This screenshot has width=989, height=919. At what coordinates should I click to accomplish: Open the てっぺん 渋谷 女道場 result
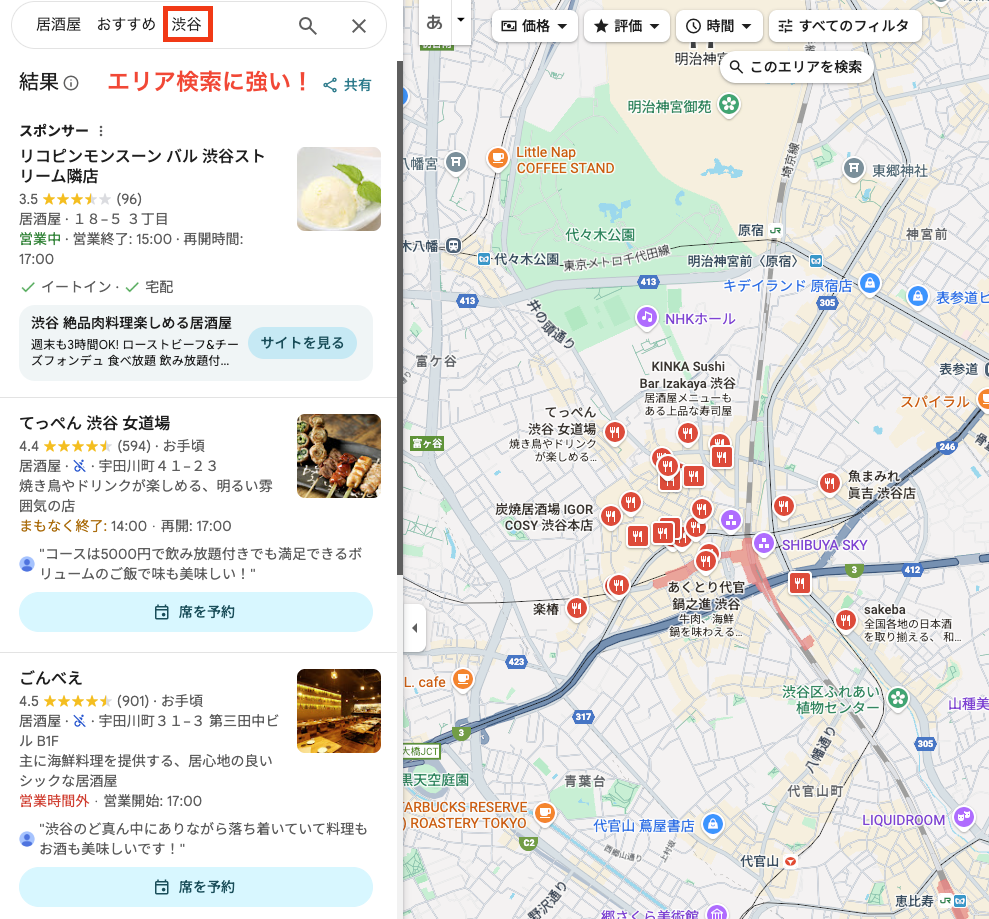[95, 423]
